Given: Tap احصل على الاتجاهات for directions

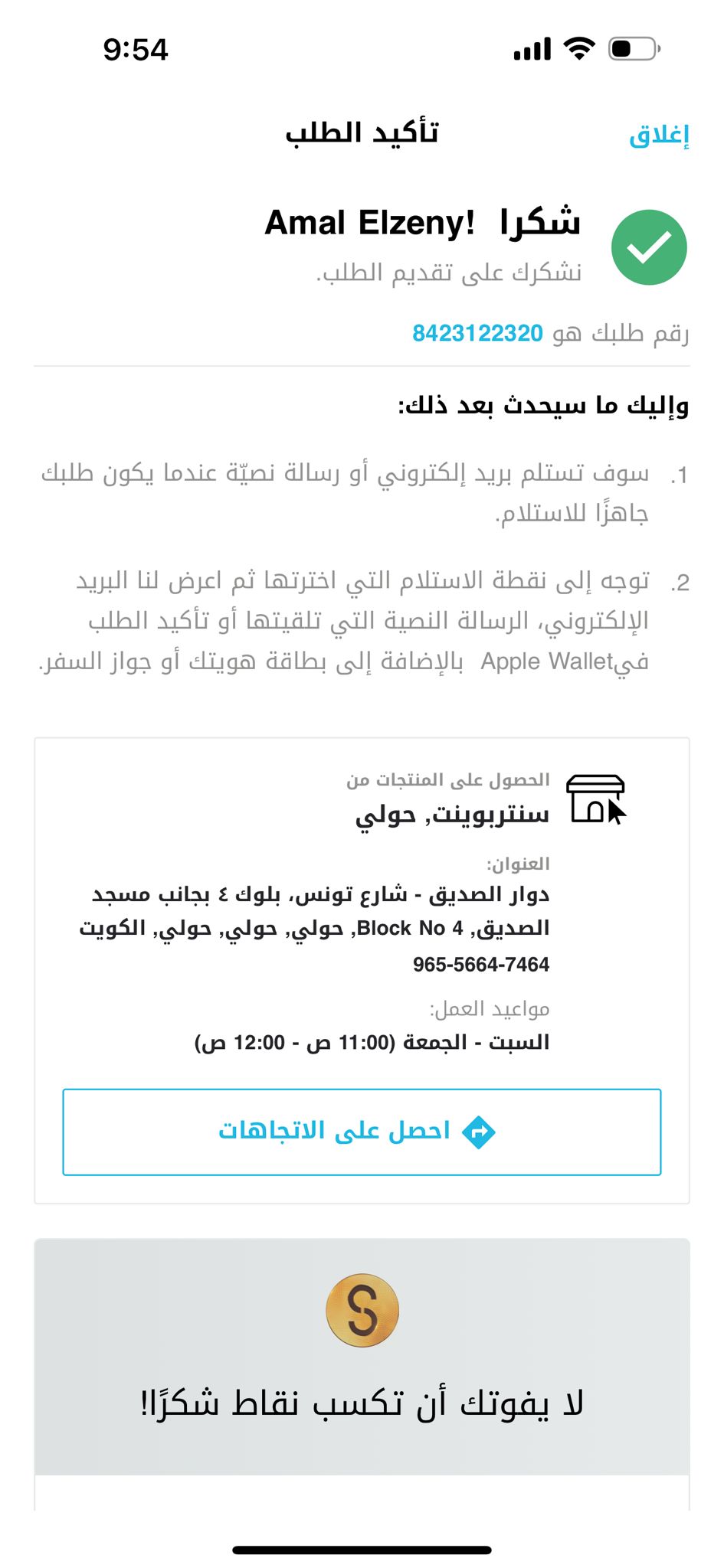Looking at the screenshot, I should [x=362, y=1131].
